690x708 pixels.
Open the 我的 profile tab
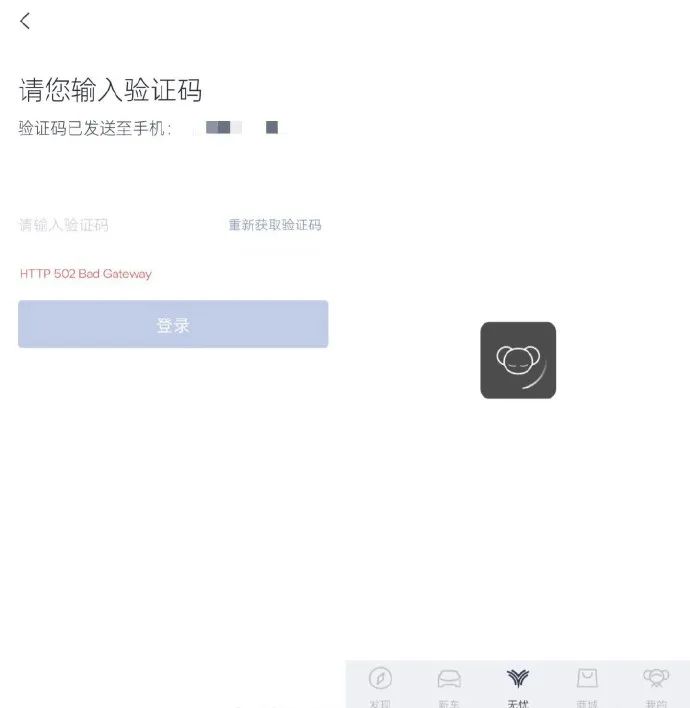click(656, 684)
